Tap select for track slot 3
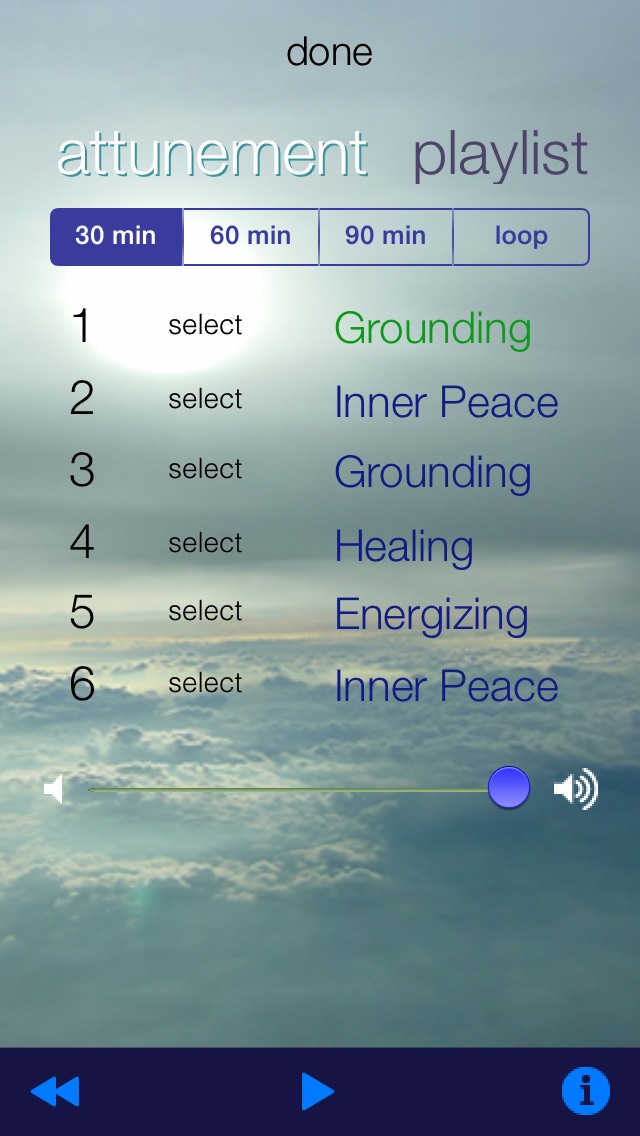Image resolution: width=640 pixels, height=1136 pixels. click(x=205, y=470)
